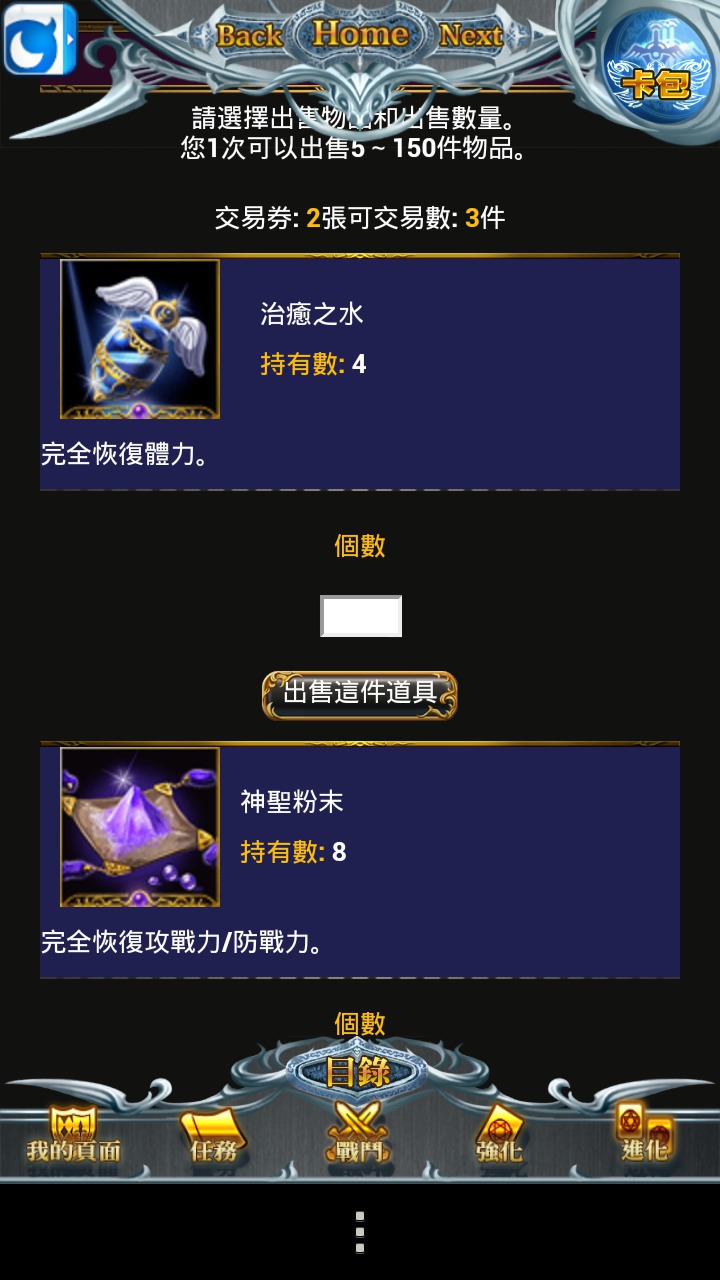720x1280 pixels.
Task: Advance with the Next button
Action: coord(470,36)
